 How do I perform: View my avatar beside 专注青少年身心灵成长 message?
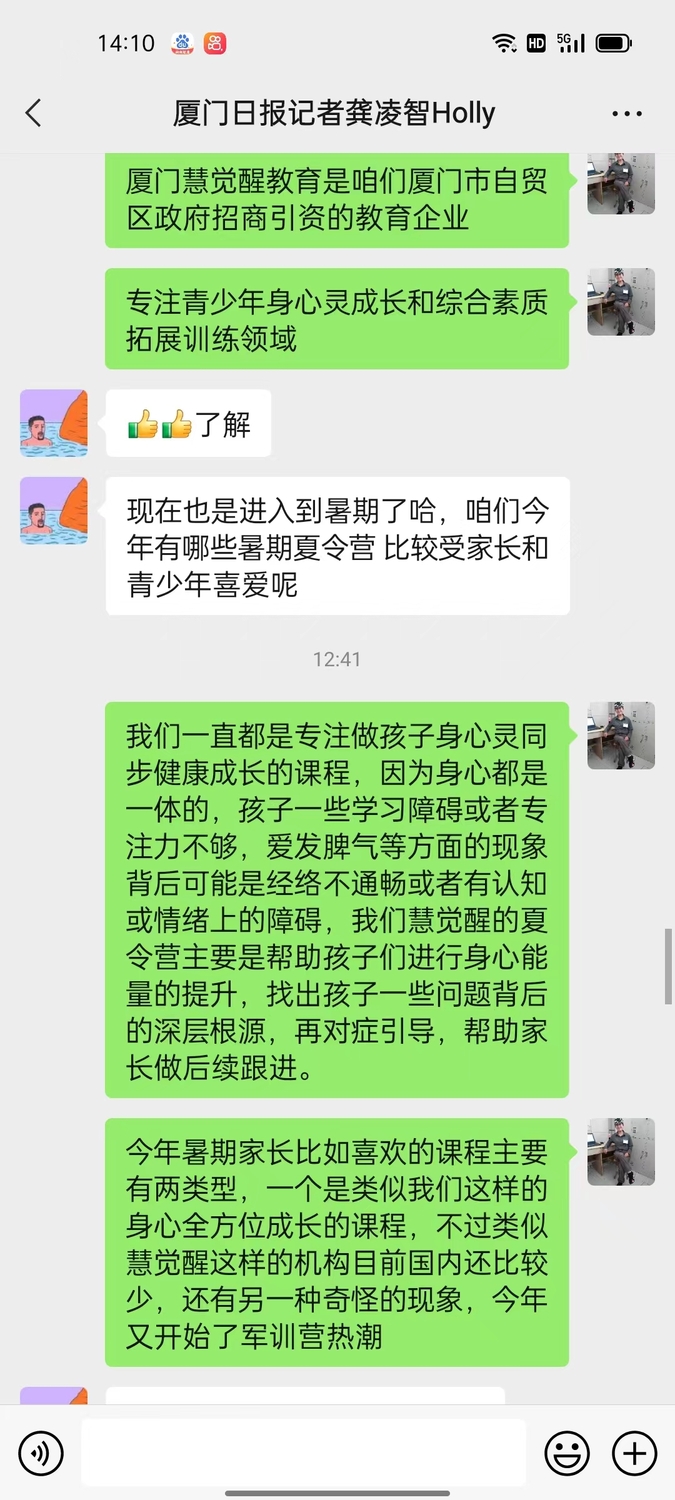pos(621,302)
